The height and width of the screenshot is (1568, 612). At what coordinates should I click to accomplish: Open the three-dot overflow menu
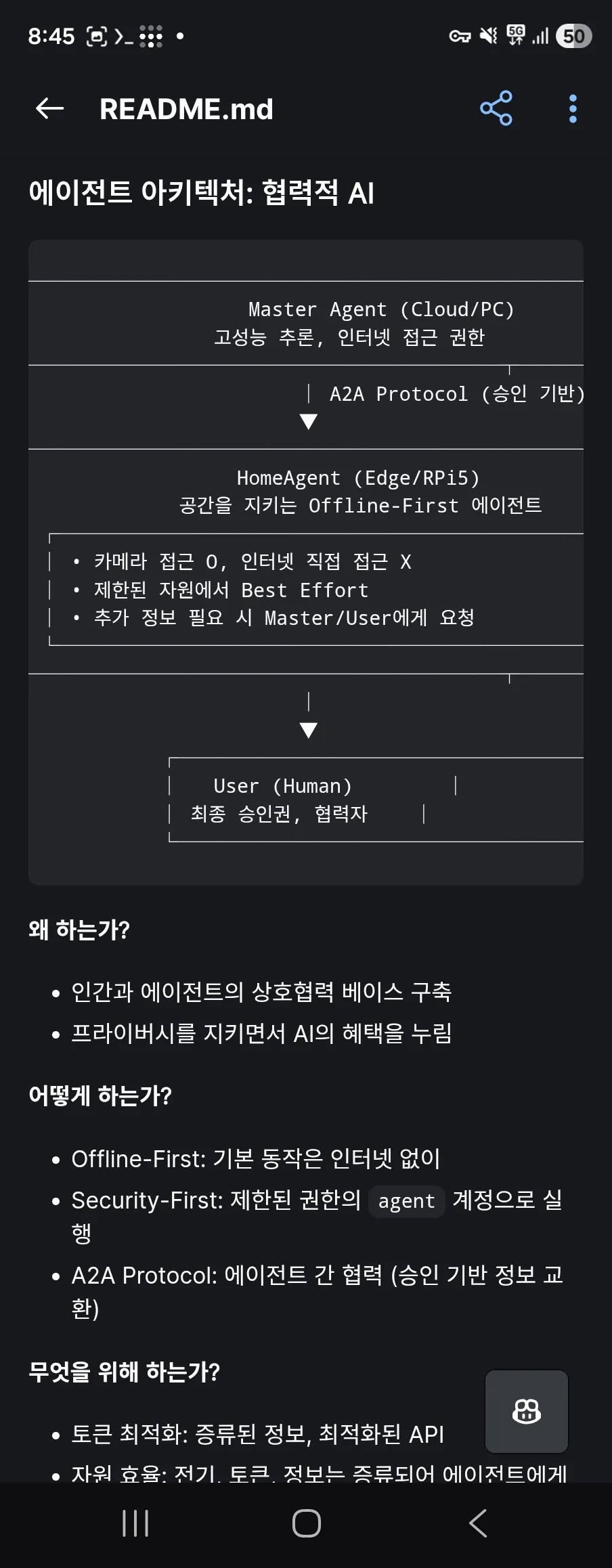pos(573,108)
